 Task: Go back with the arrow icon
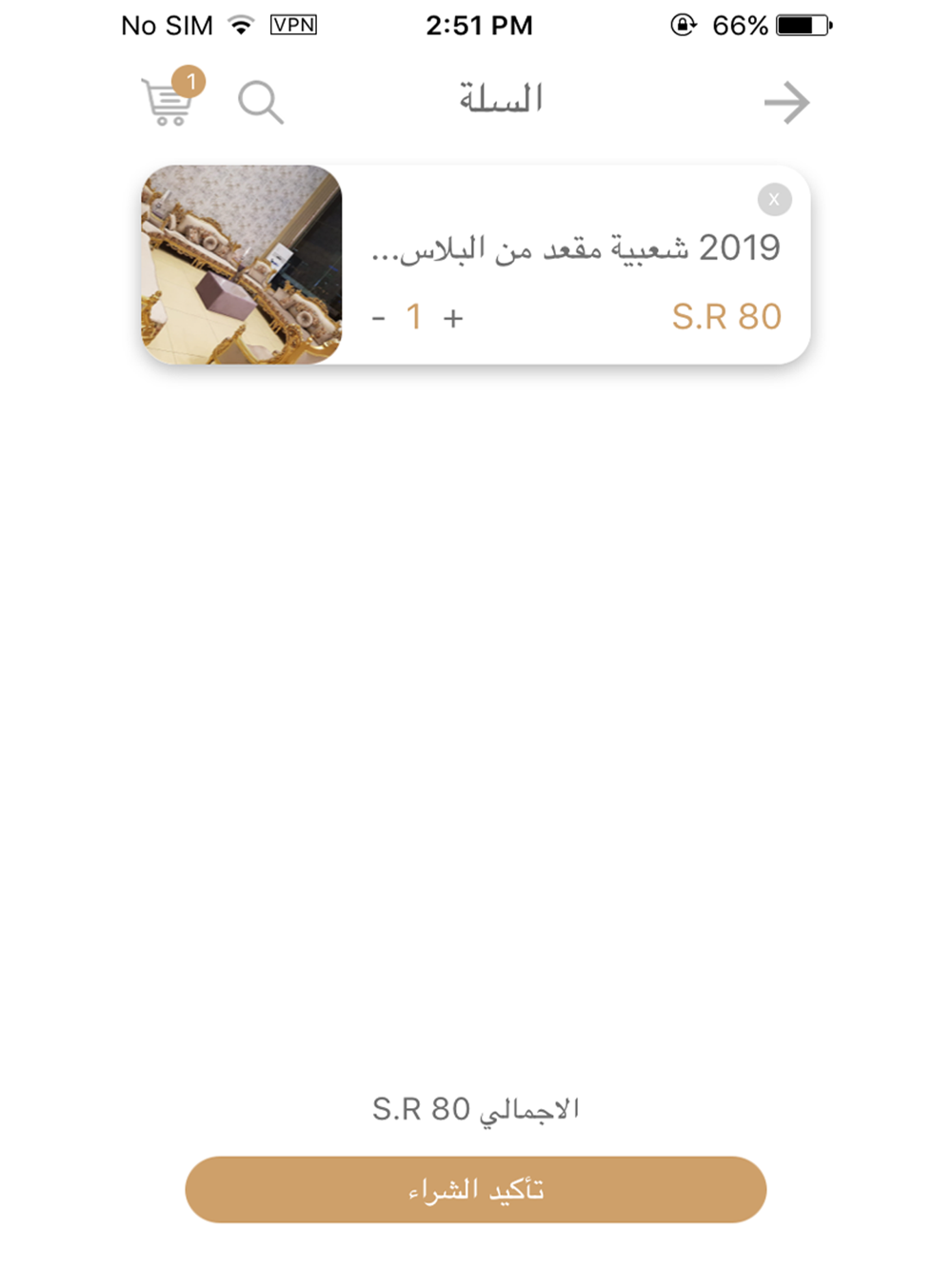tap(787, 103)
